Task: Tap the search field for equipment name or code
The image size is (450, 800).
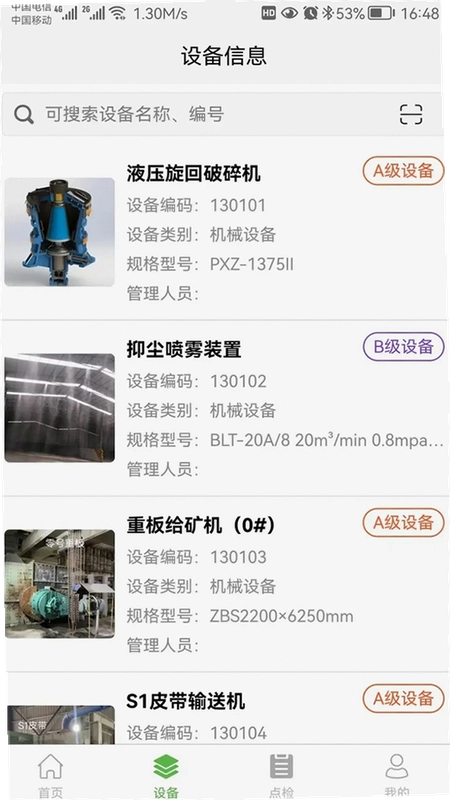Action: [x=222, y=114]
